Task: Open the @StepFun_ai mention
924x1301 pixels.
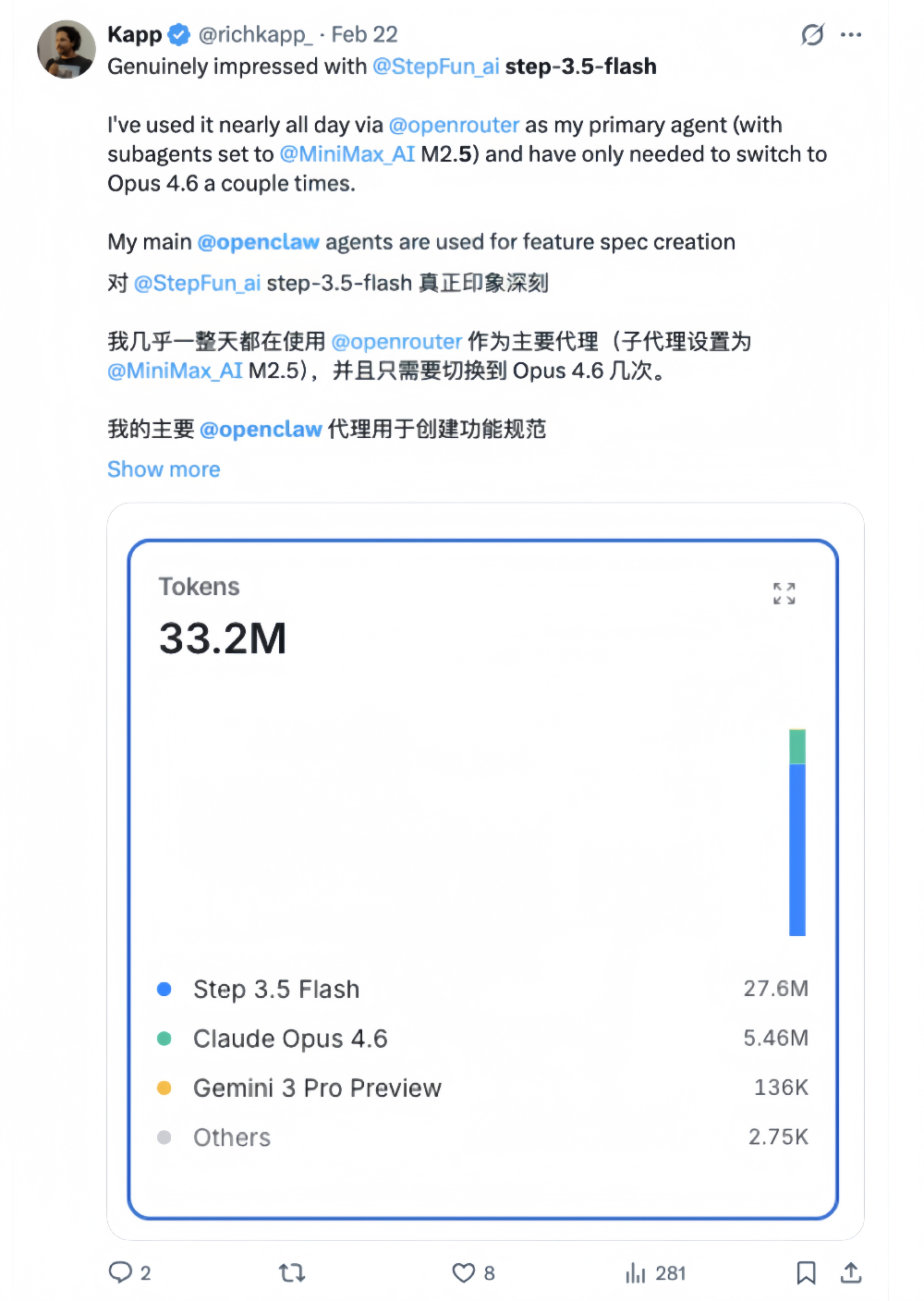Action: 435,66
